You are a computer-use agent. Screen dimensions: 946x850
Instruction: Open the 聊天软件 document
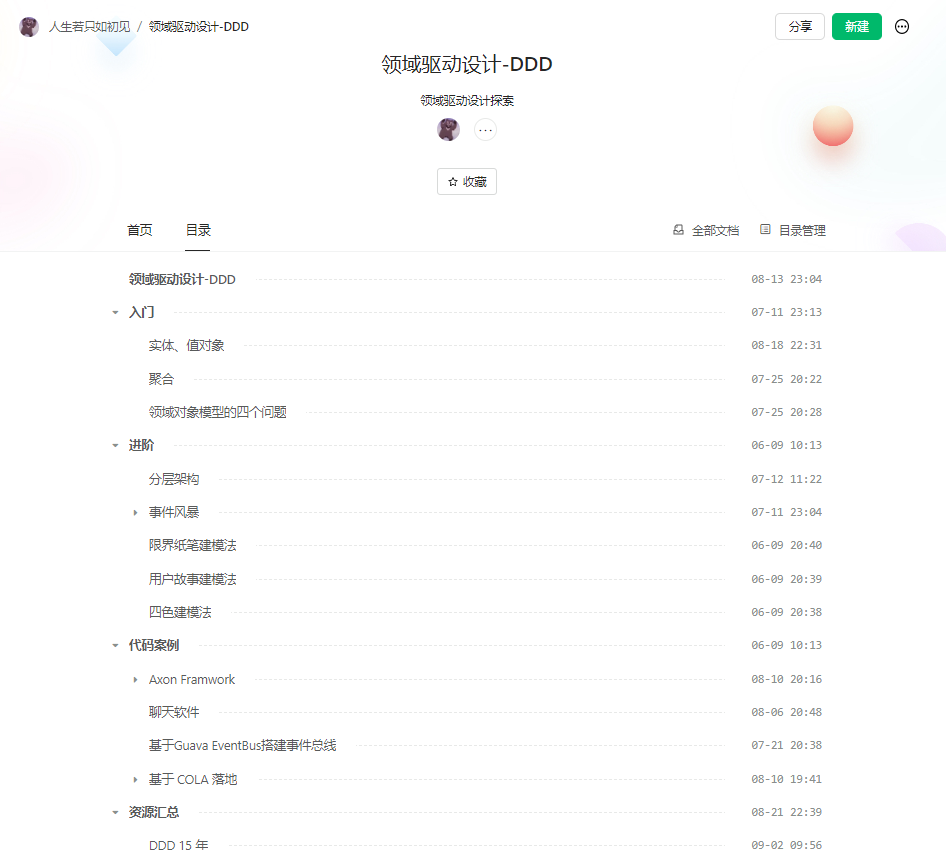pos(174,712)
